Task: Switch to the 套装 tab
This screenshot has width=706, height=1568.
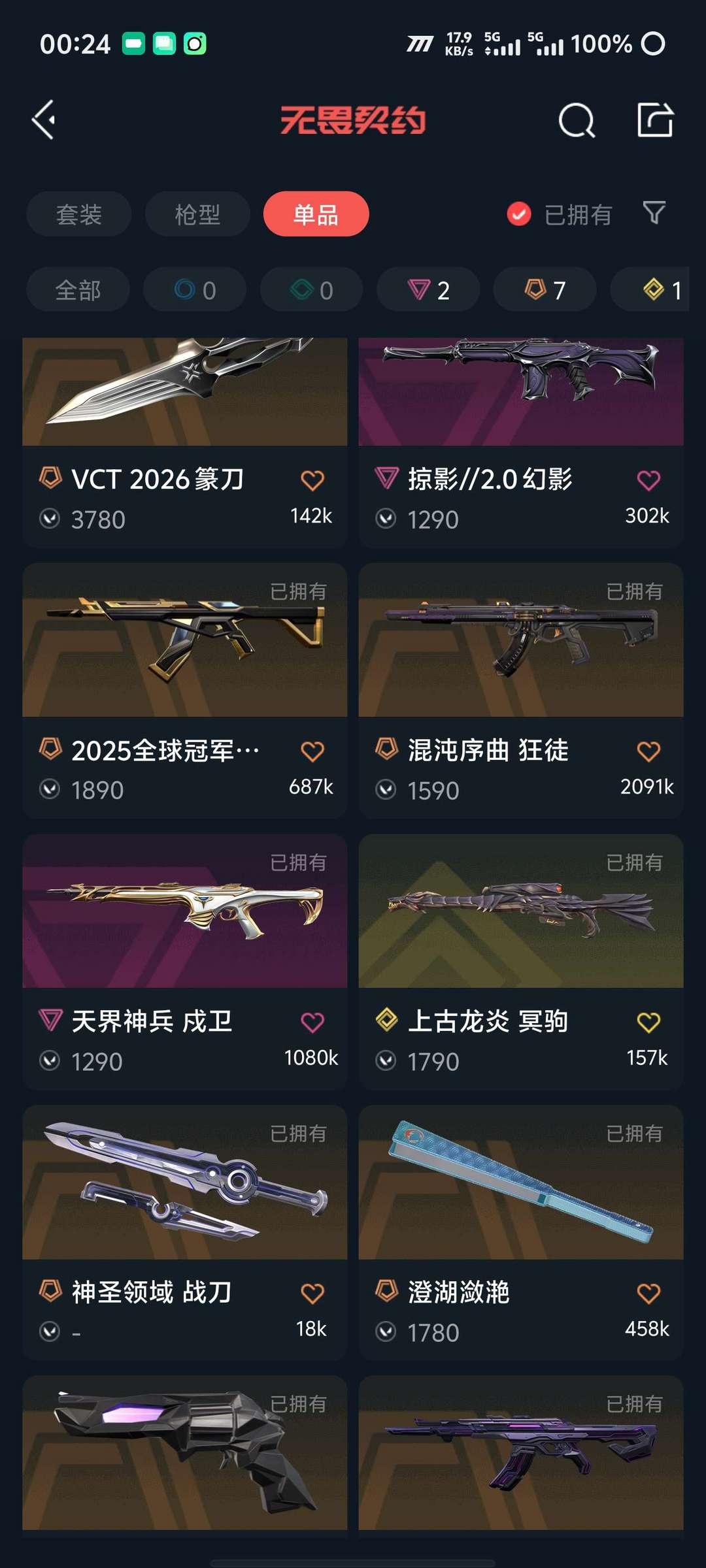Action: click(78, 214)
